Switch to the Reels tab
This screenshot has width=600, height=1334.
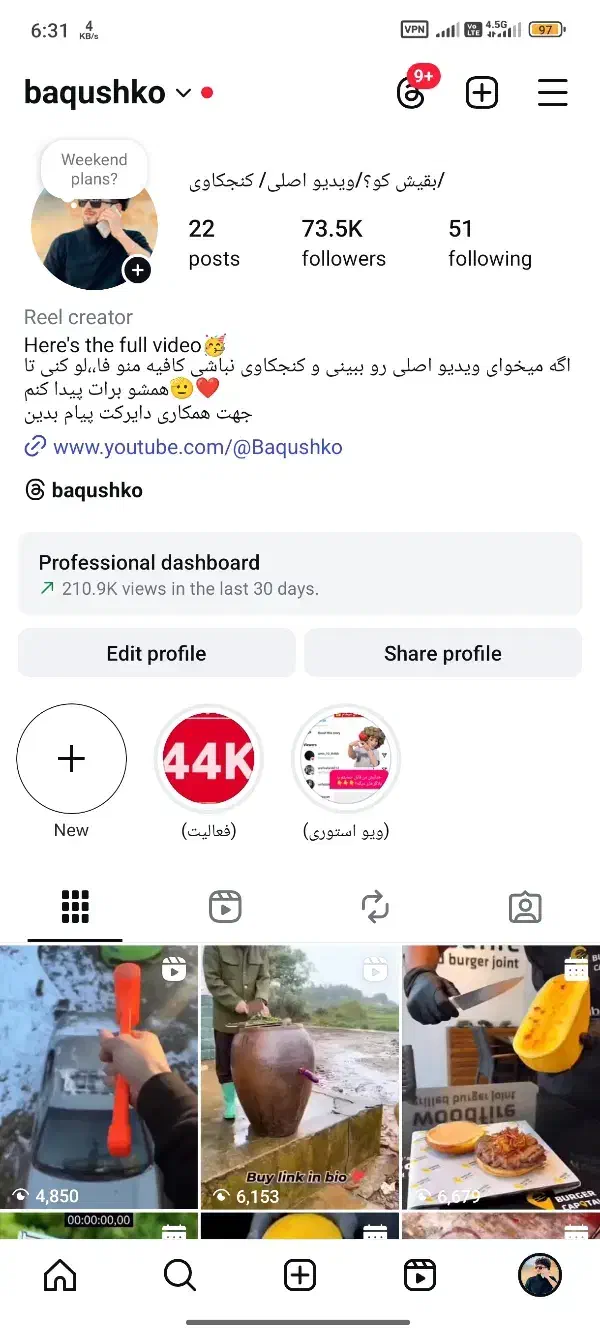225,907
